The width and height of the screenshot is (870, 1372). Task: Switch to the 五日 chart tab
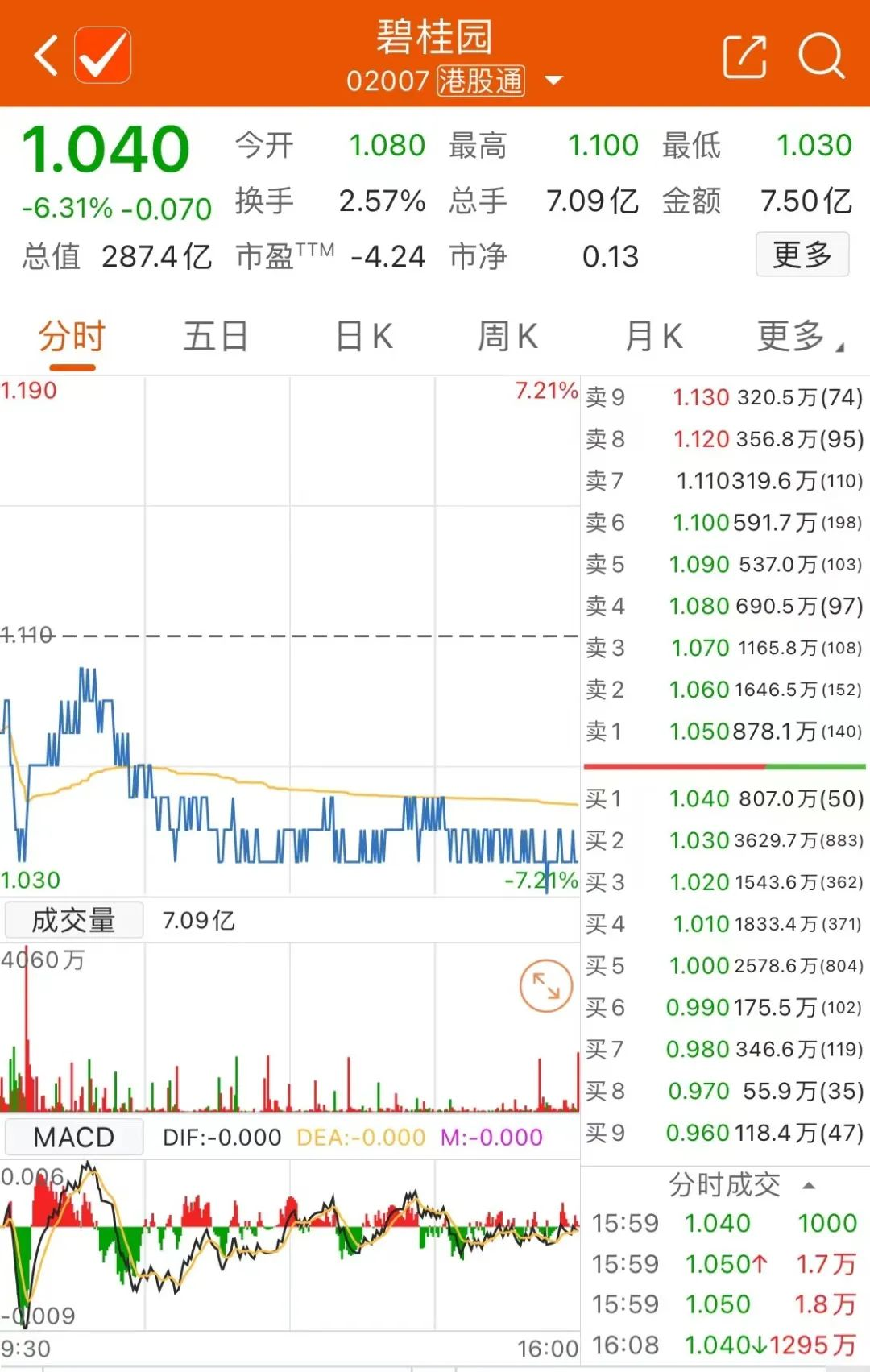[215, 337]
